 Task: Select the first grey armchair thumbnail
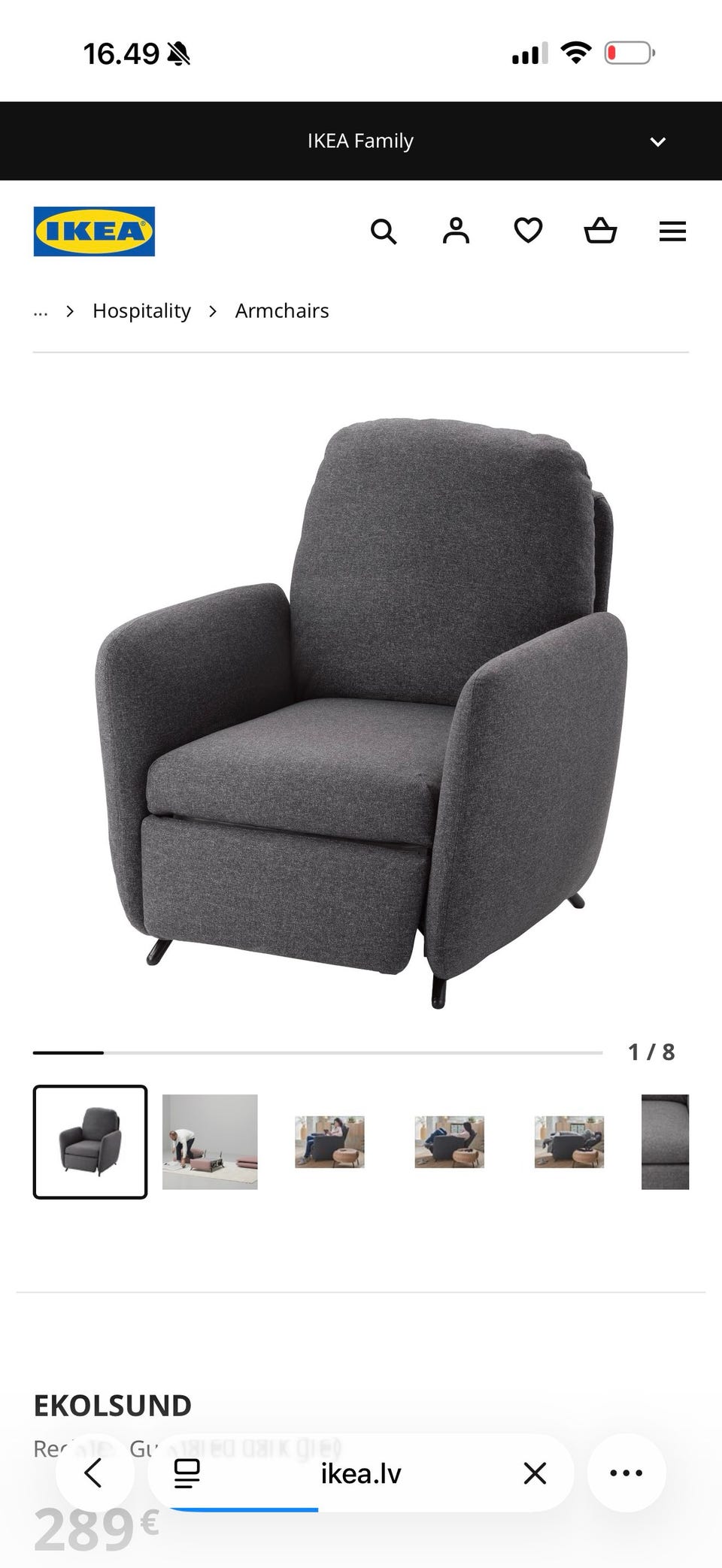pyautogui.click(x=90, y=1142)
